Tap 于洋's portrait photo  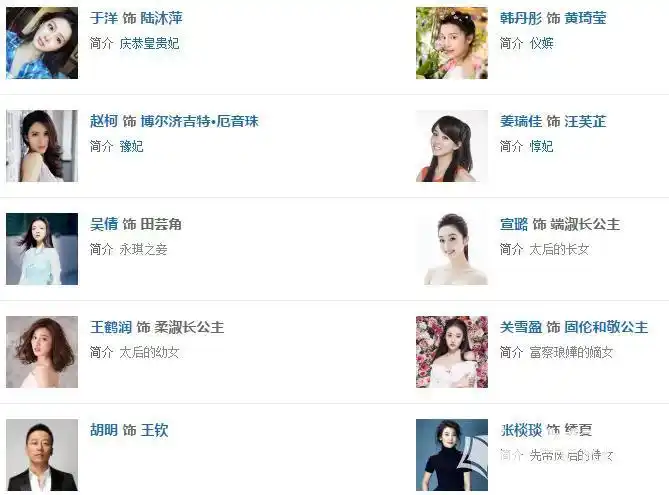pyautogui.click(x=42, y=43)
